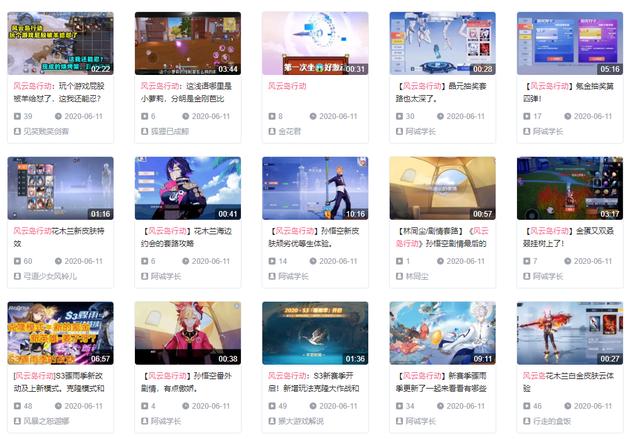Open the 03:44 video about 小萝莉
Screen dimensions: 640x439
coord(188,44)
